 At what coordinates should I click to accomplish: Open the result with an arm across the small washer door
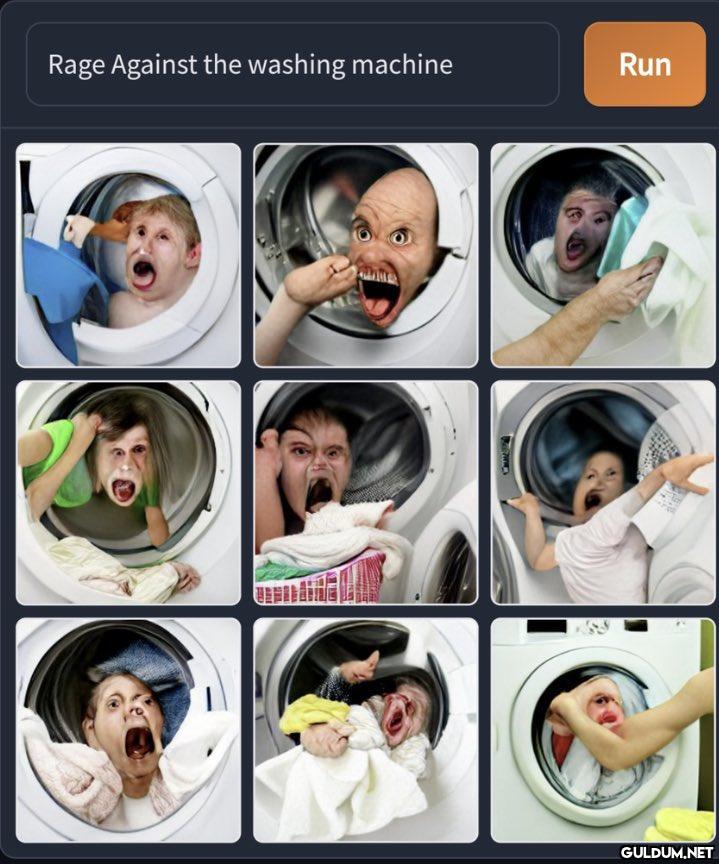coord(603,730)
